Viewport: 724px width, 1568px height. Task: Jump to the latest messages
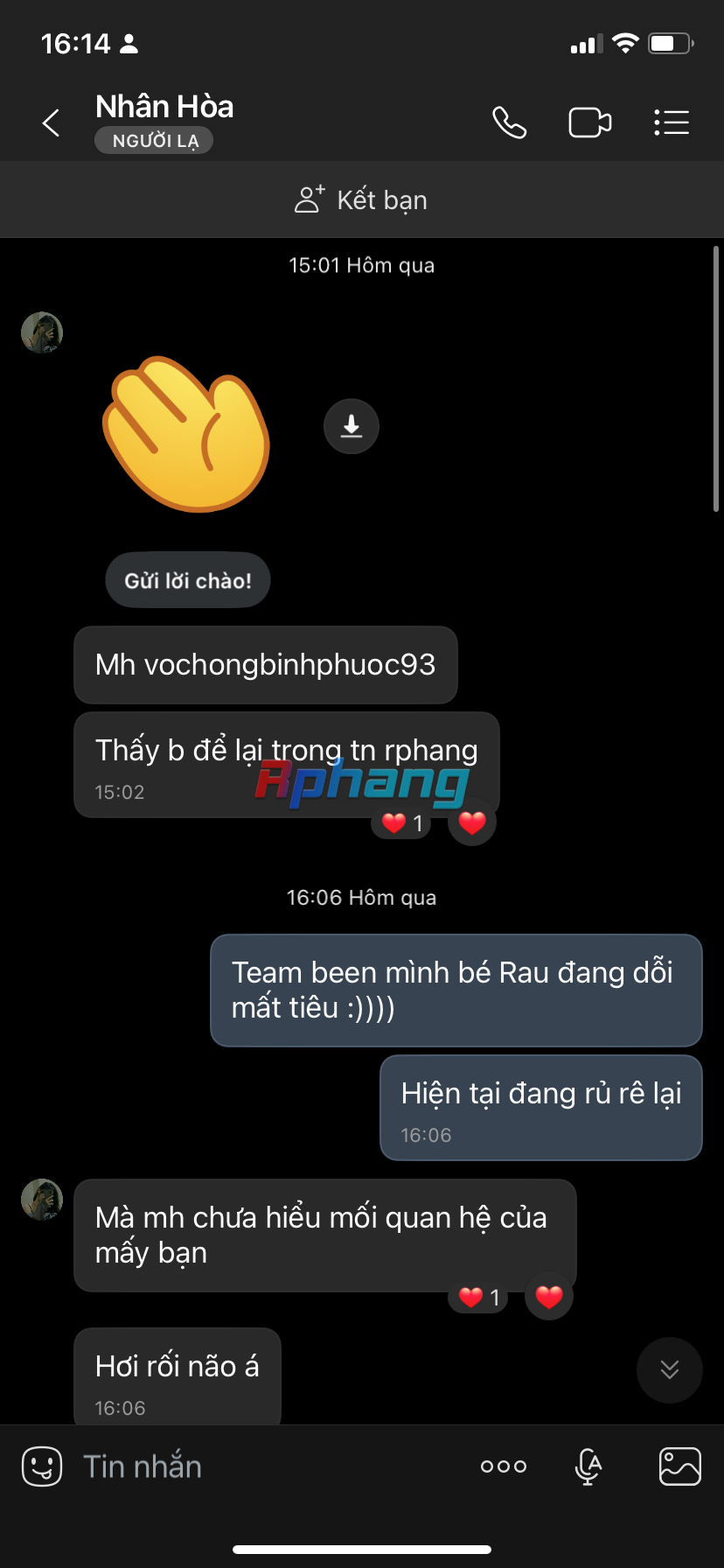[670, 1369]
